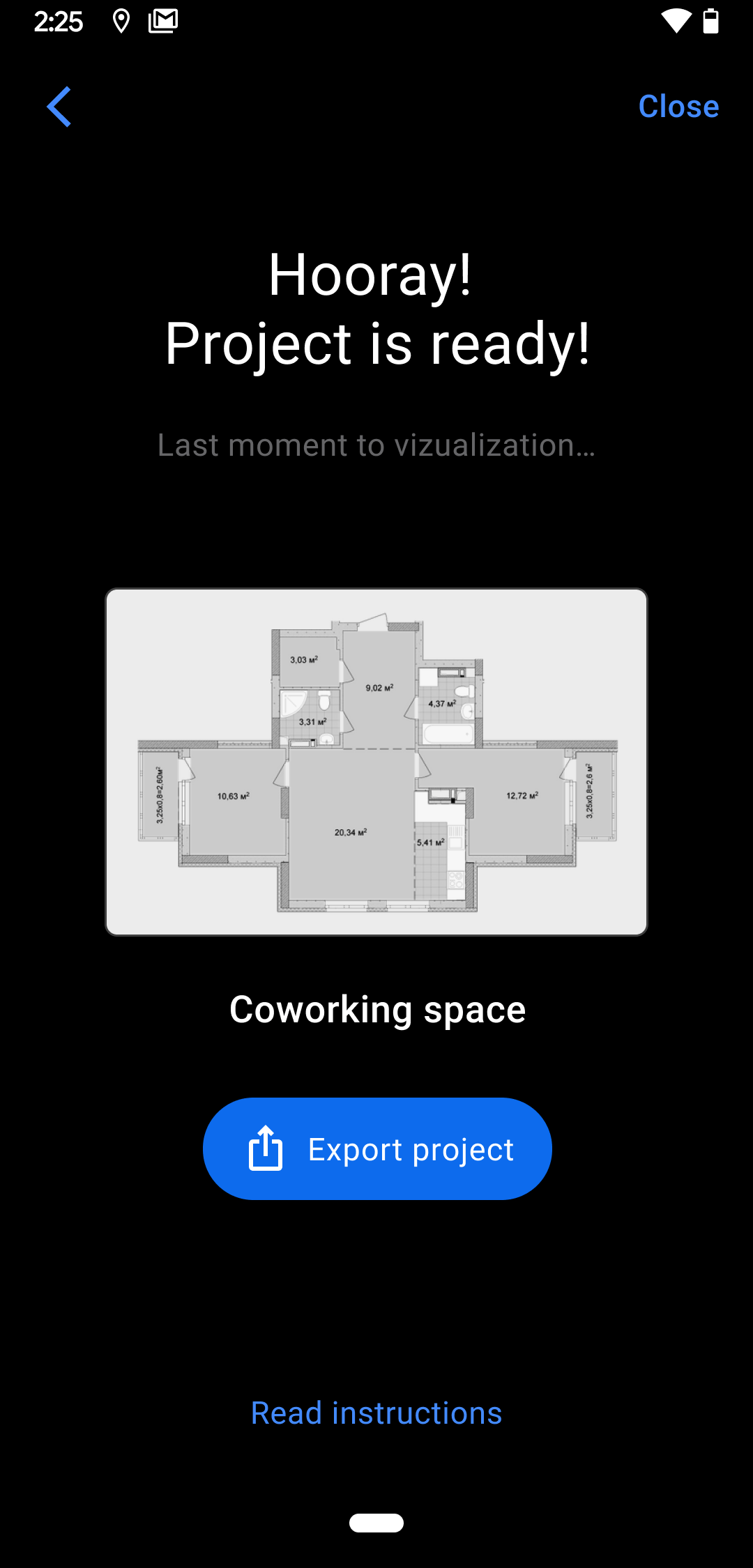Viewport: 753px width, 1568px height.
Task: Go back using the top-left arrow
Action: (59, 107)
